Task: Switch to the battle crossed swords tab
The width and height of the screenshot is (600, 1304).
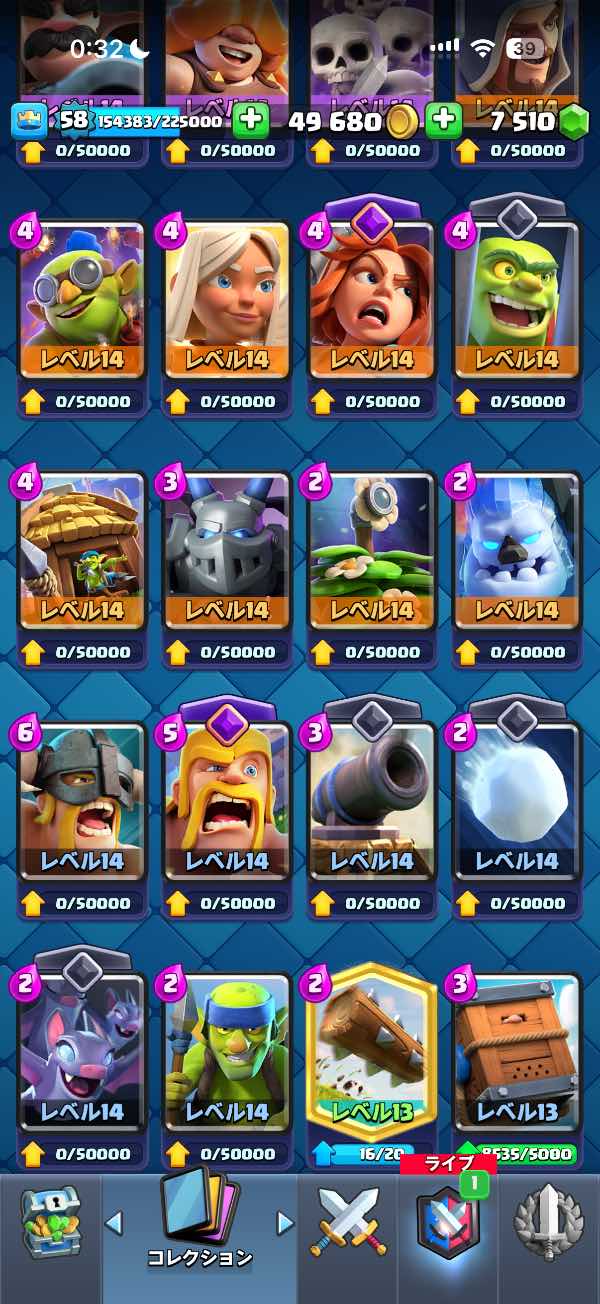Action: pos(347,1222)
